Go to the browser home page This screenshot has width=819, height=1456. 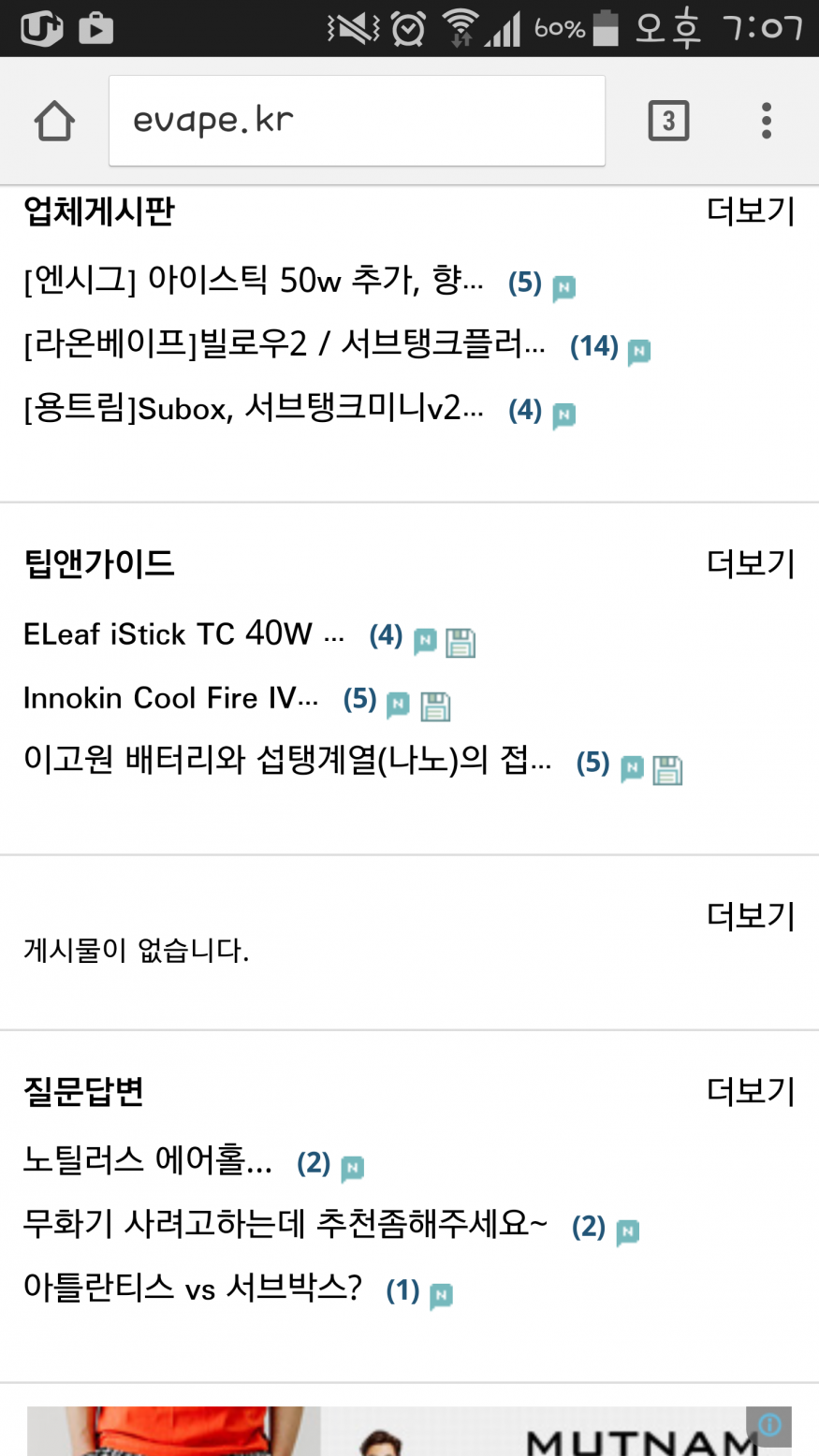[x=54, y=121]
